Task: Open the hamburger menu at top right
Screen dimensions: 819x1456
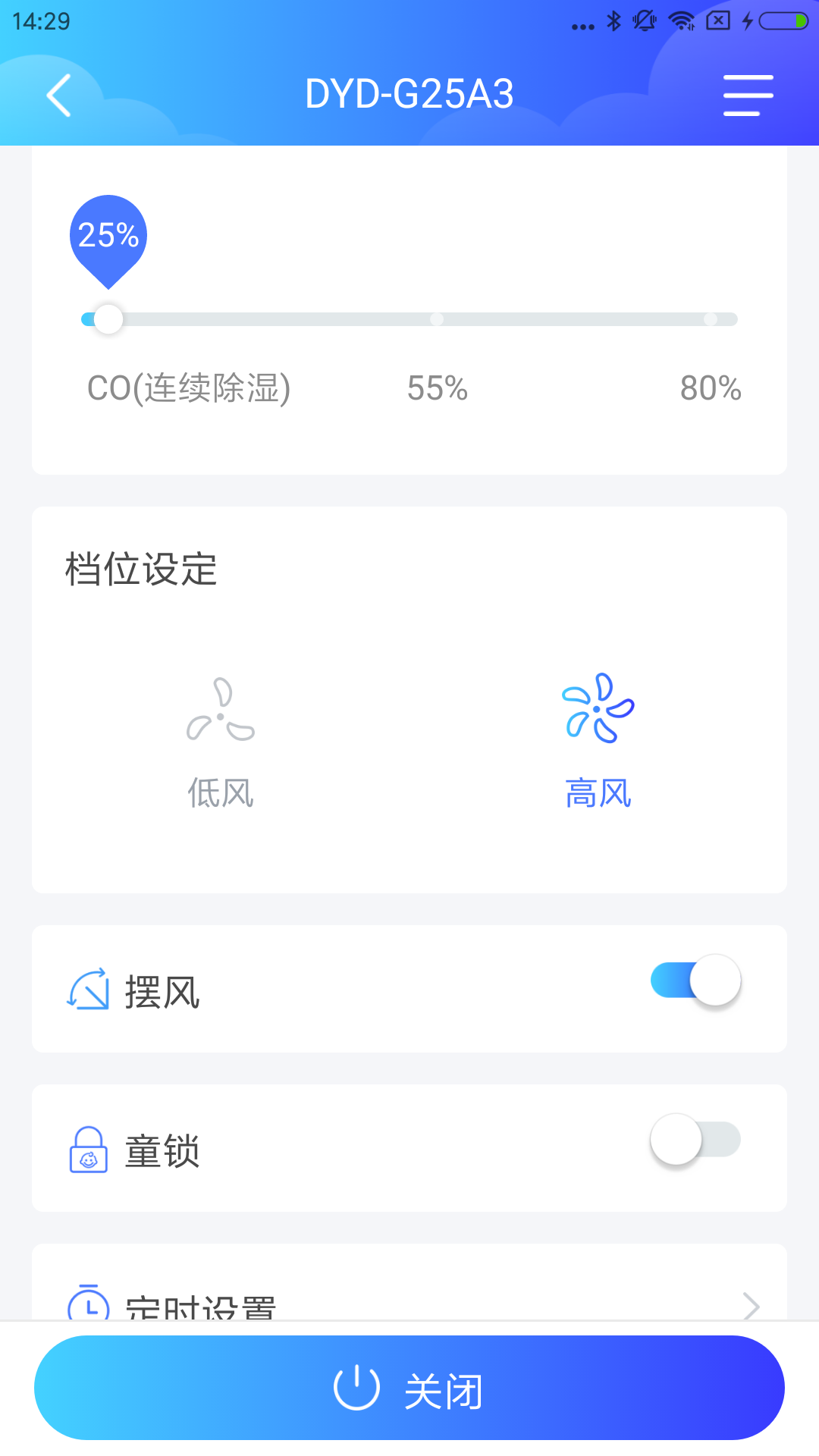Action: pyautogui.click(x=746, y=96)
